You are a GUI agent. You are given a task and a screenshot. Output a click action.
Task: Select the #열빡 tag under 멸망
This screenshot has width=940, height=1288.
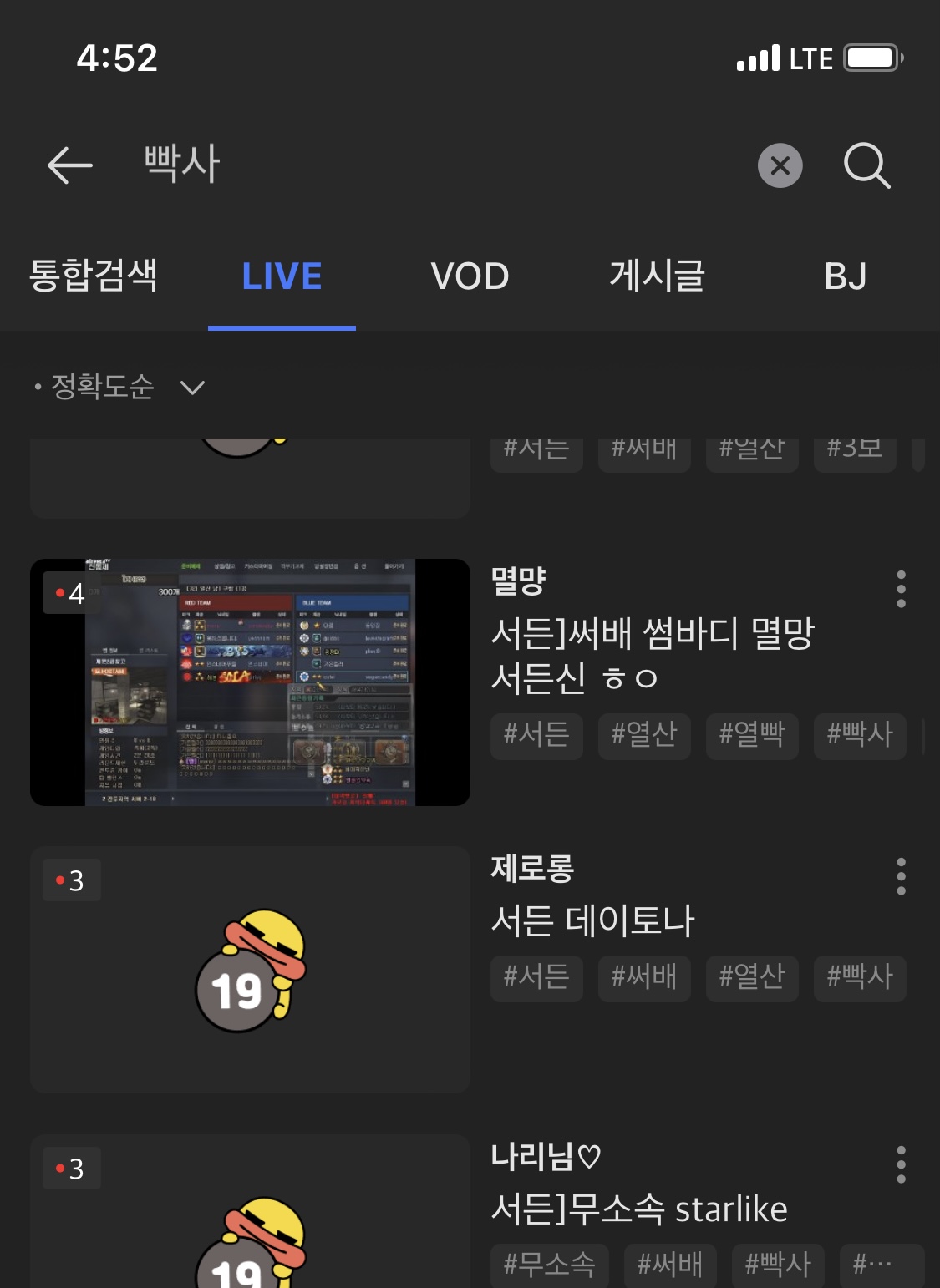point(752,735)
